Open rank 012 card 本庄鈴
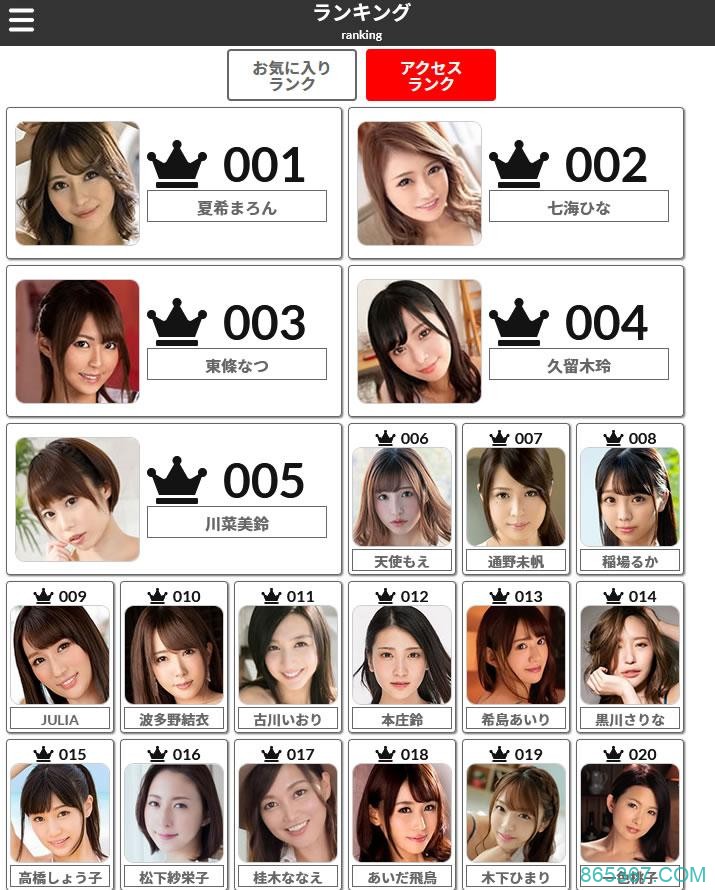The width and height of the screenshot is (715, 890). coord(402,657)
